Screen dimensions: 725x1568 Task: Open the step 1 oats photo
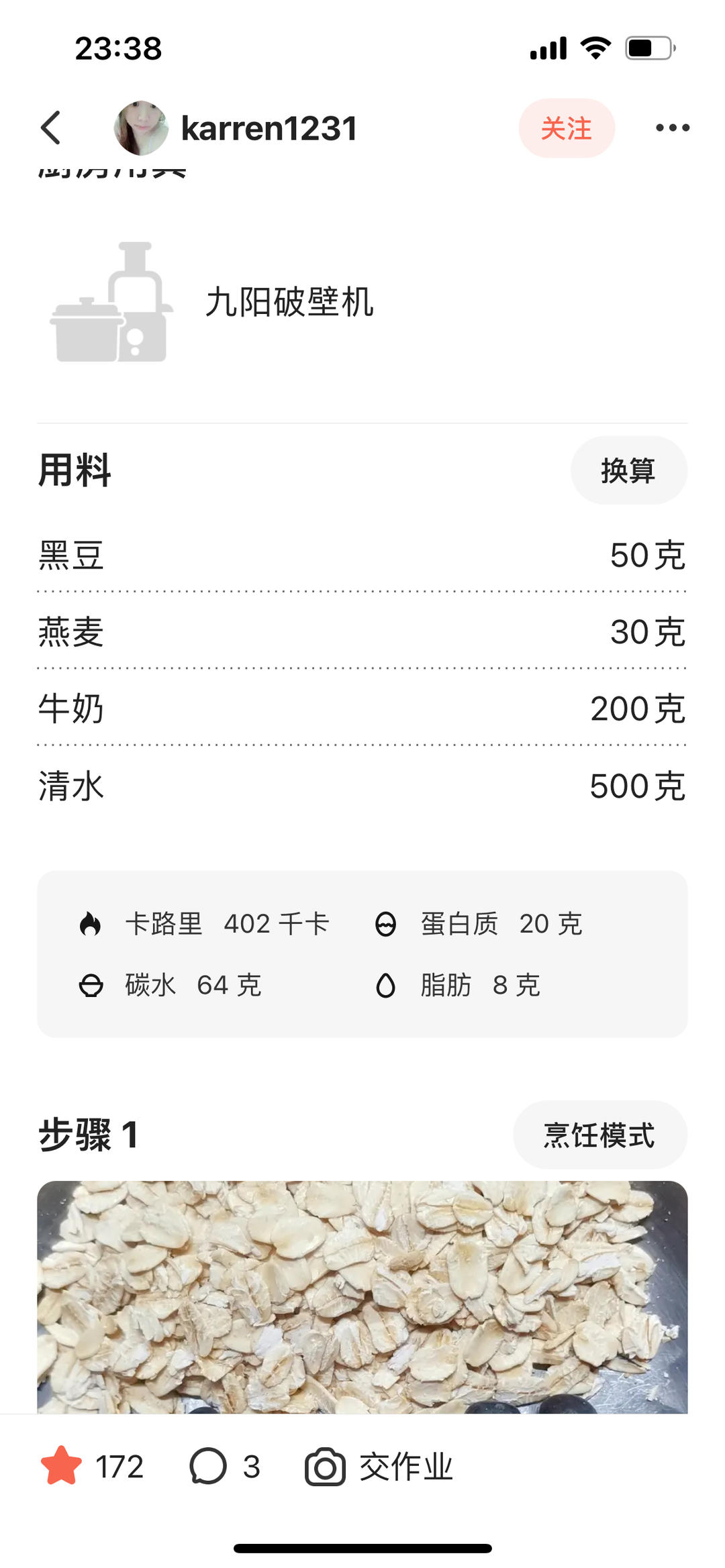(x=362, y=1295)
